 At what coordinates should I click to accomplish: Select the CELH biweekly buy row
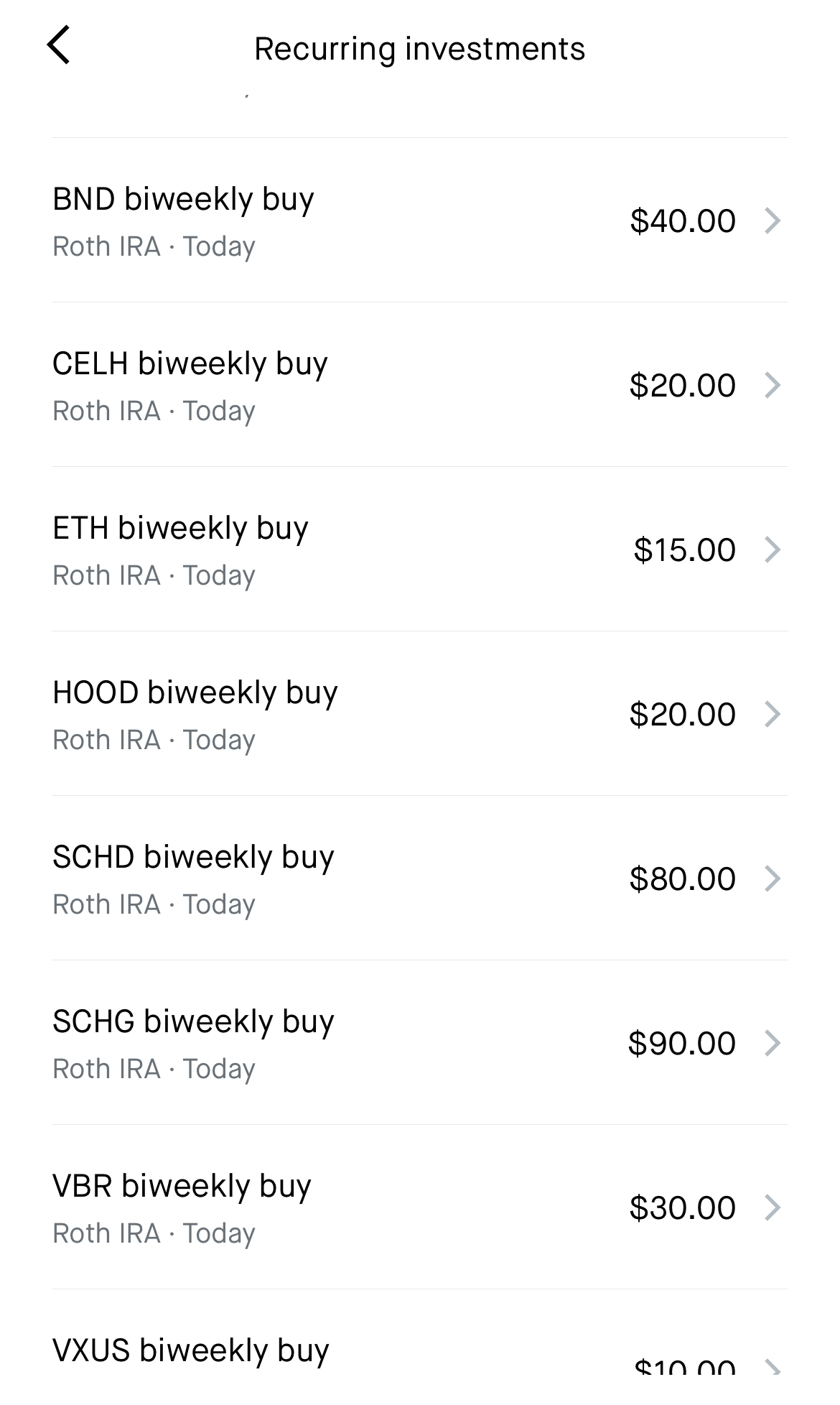pos(419,385)
